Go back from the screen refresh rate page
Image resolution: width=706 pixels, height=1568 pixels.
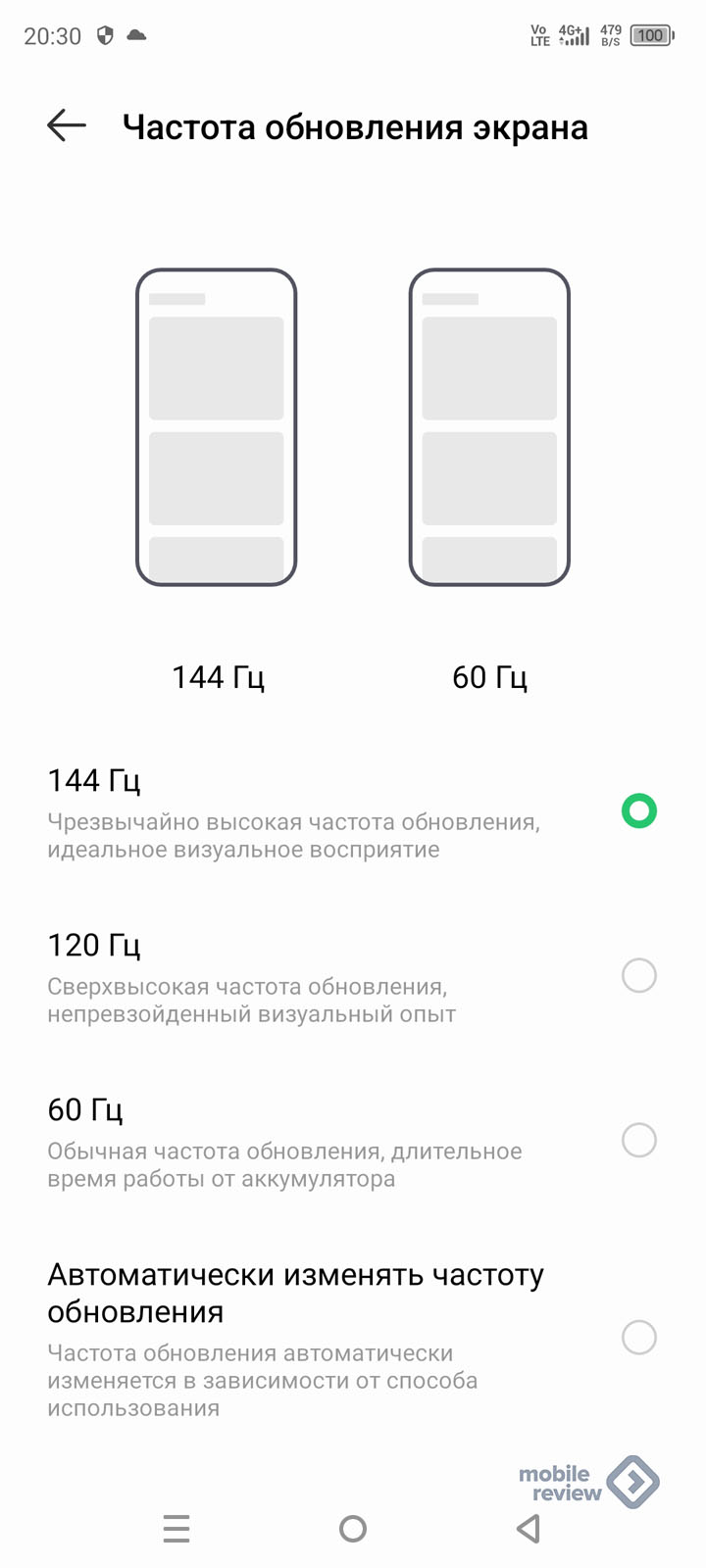67,126
